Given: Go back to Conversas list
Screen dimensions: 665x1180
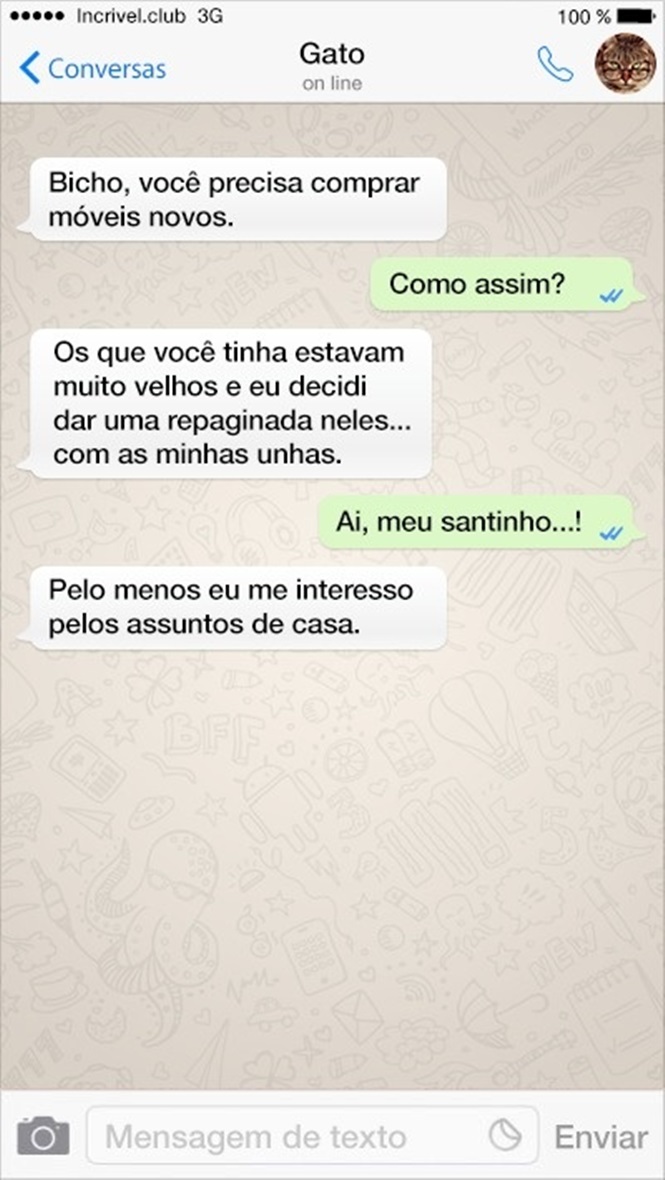Looking at the screenshot, I should click(x=92, y=68).
